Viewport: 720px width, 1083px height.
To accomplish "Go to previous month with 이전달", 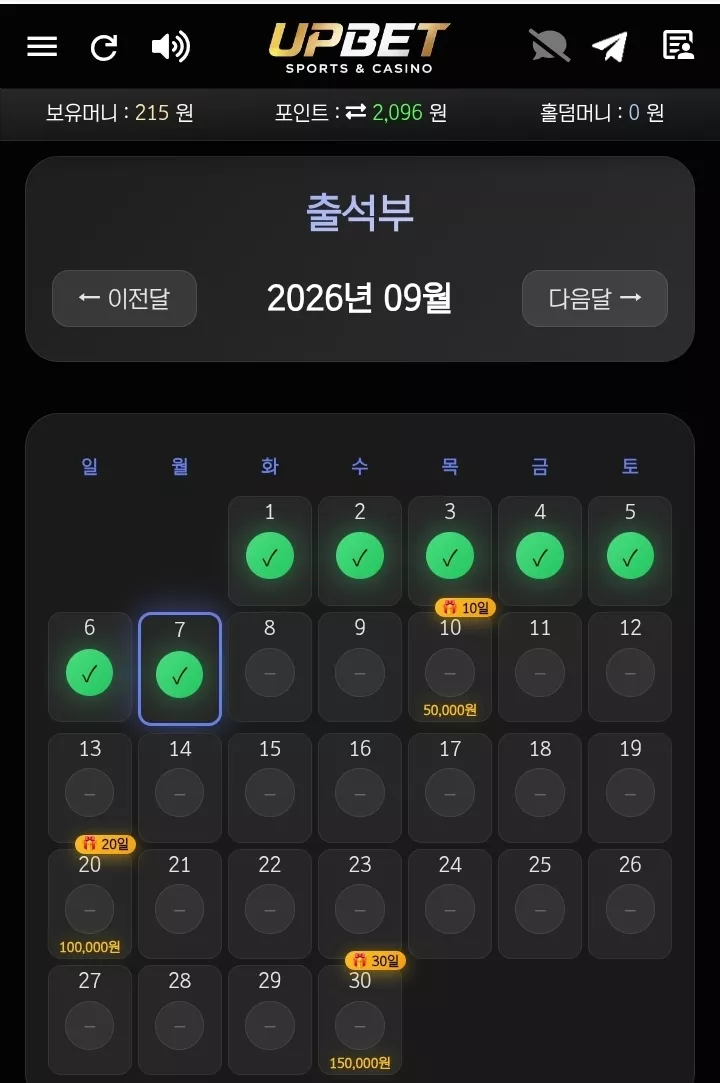I will (x=124, y=298).
